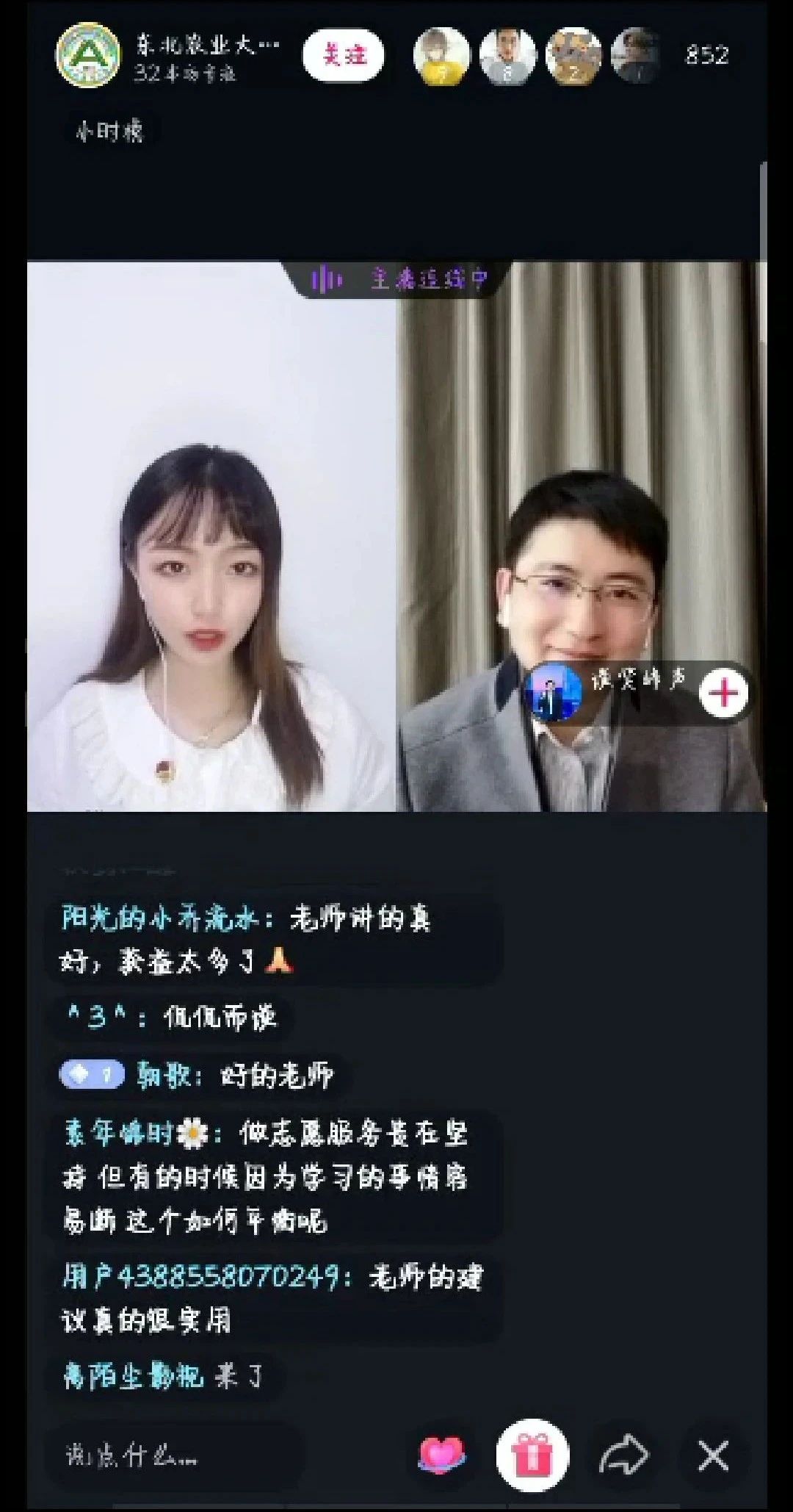Follow the co-host with the plus button
Screen dimensions: 793x1512
click(724, 692)
